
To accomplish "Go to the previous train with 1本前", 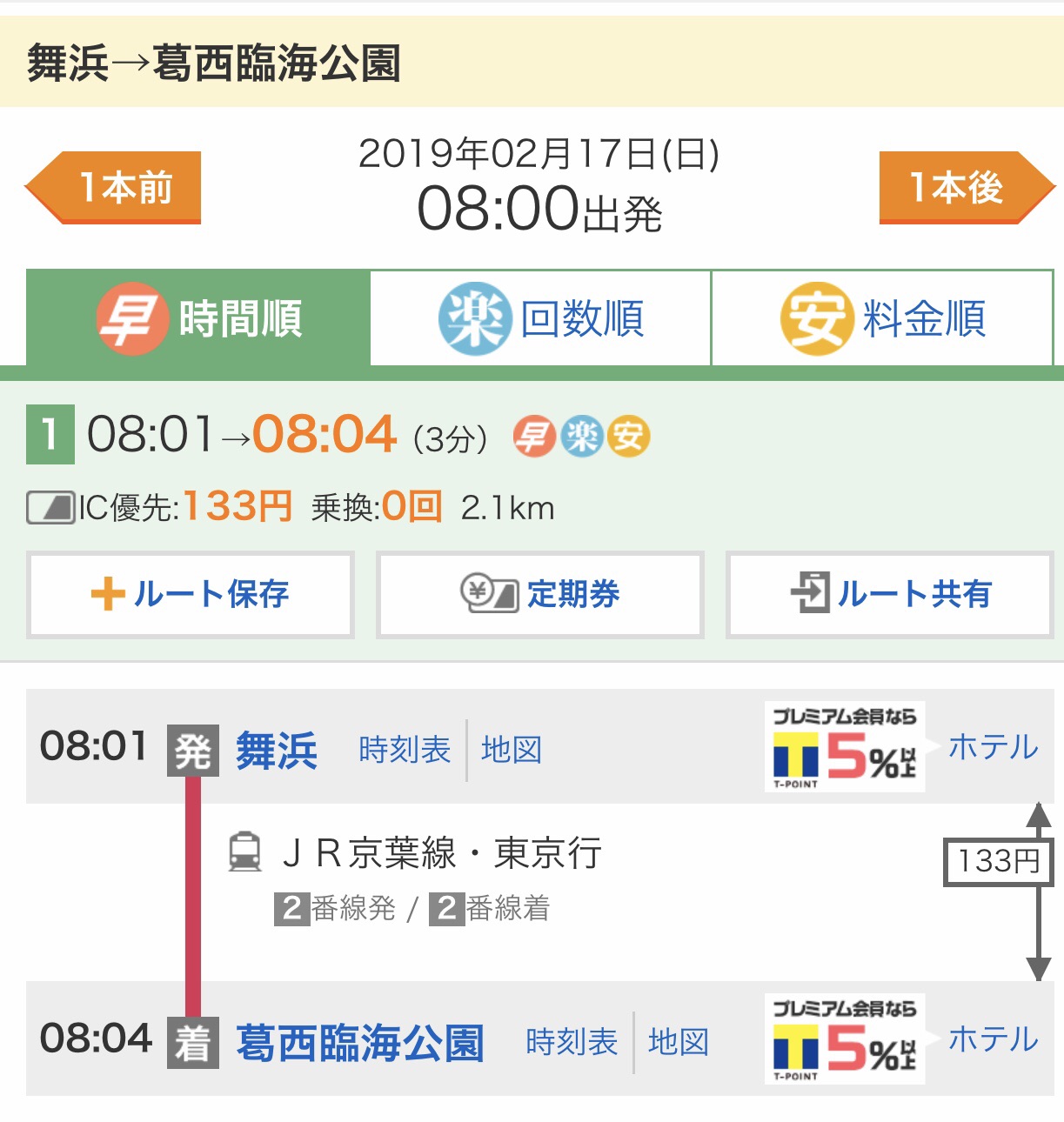I will [113, 188].
